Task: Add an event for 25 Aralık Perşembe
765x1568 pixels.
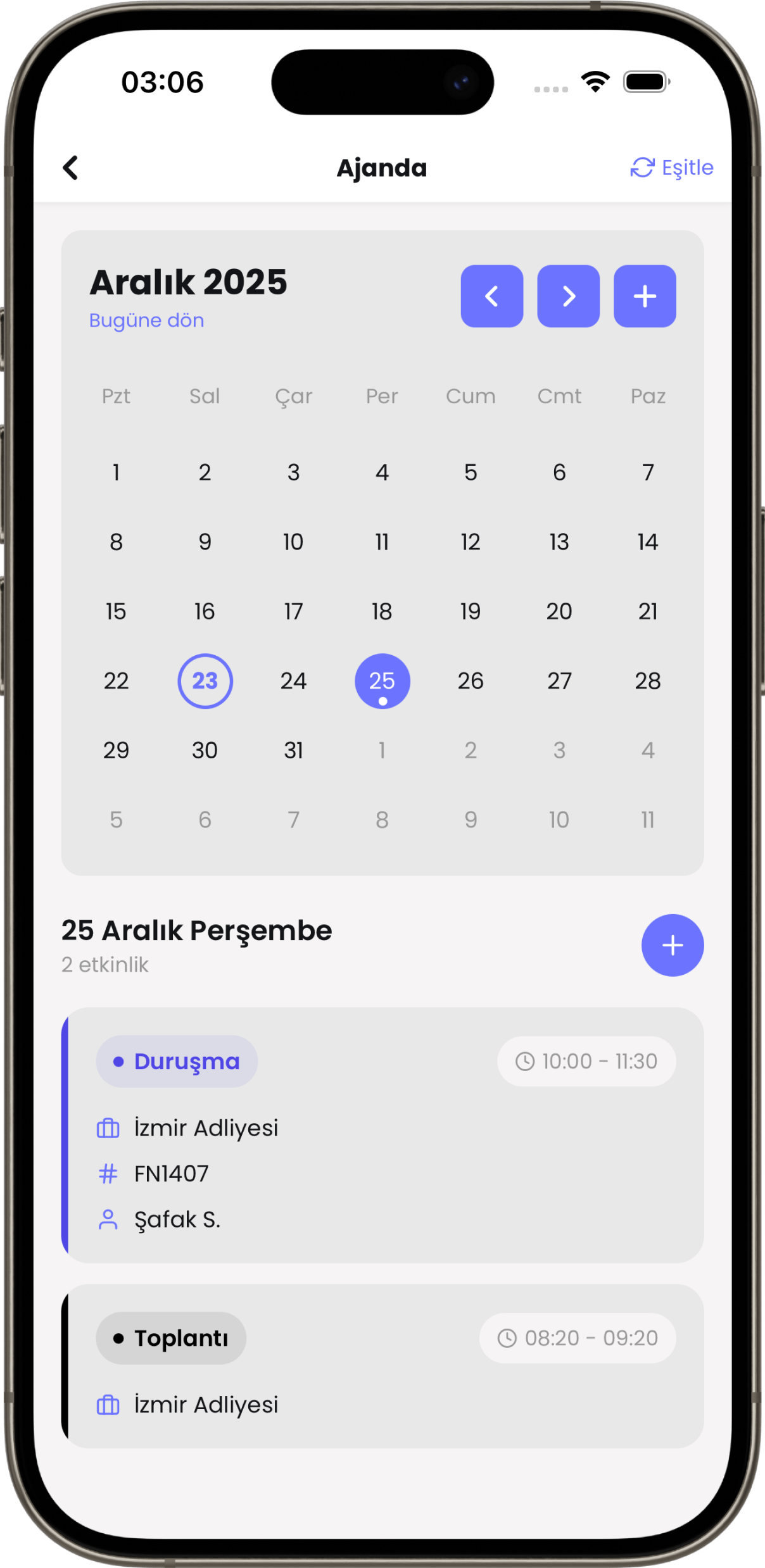Action: pyautogui.click(x=672, y=945)
